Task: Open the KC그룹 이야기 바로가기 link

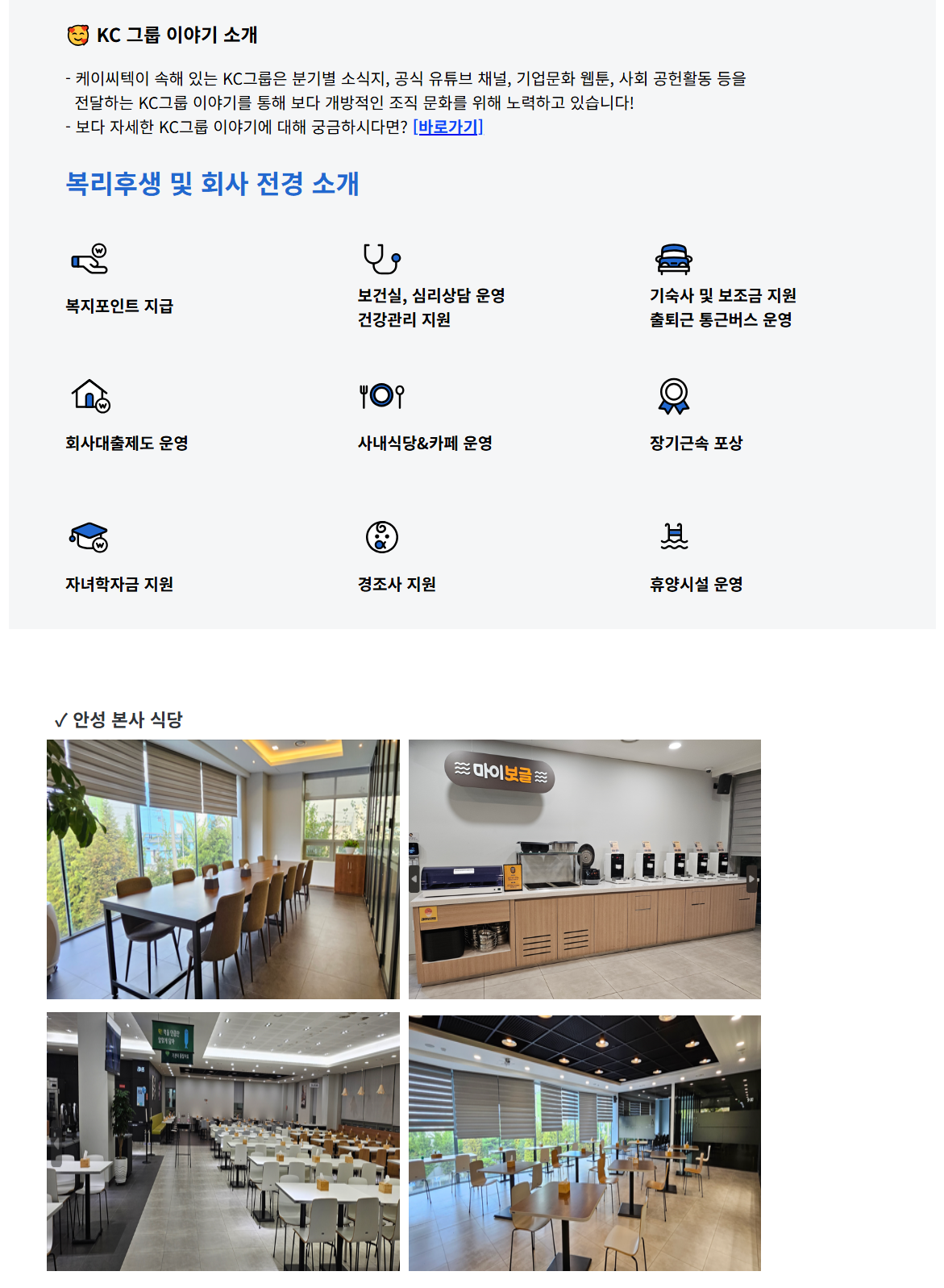Action: (447, 127)
